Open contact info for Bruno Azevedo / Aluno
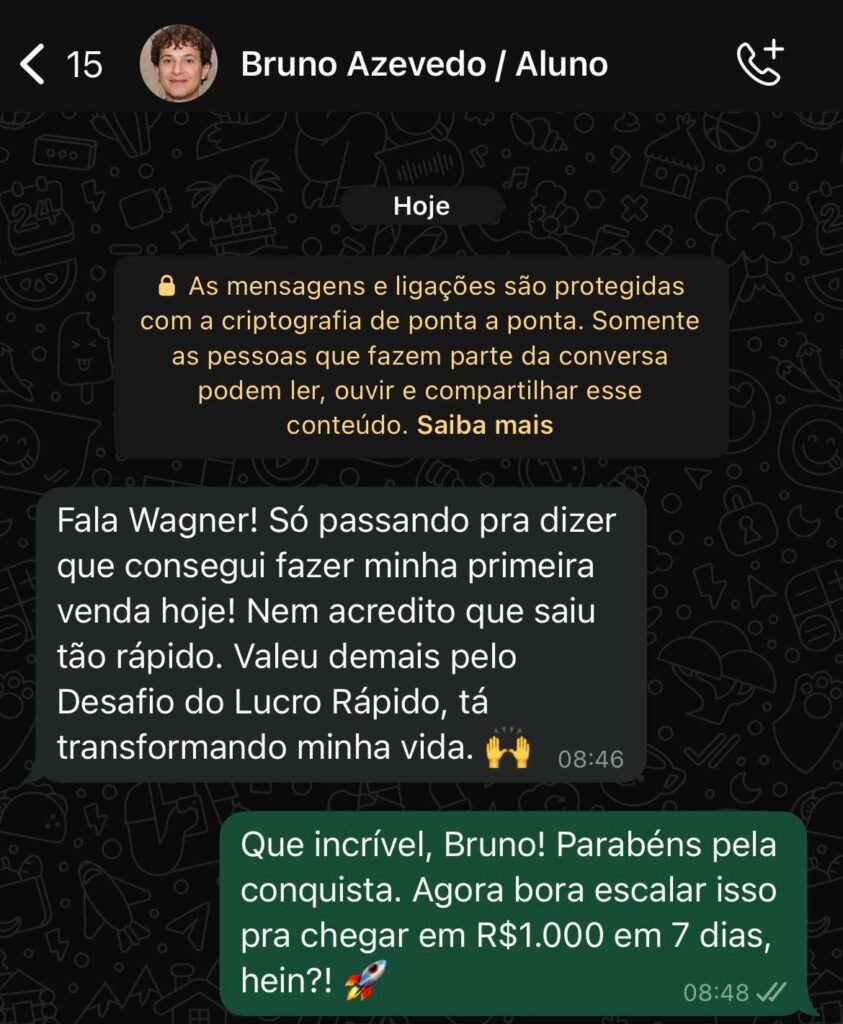This screenshot has height=1024, width=843. tap(424, 65)
